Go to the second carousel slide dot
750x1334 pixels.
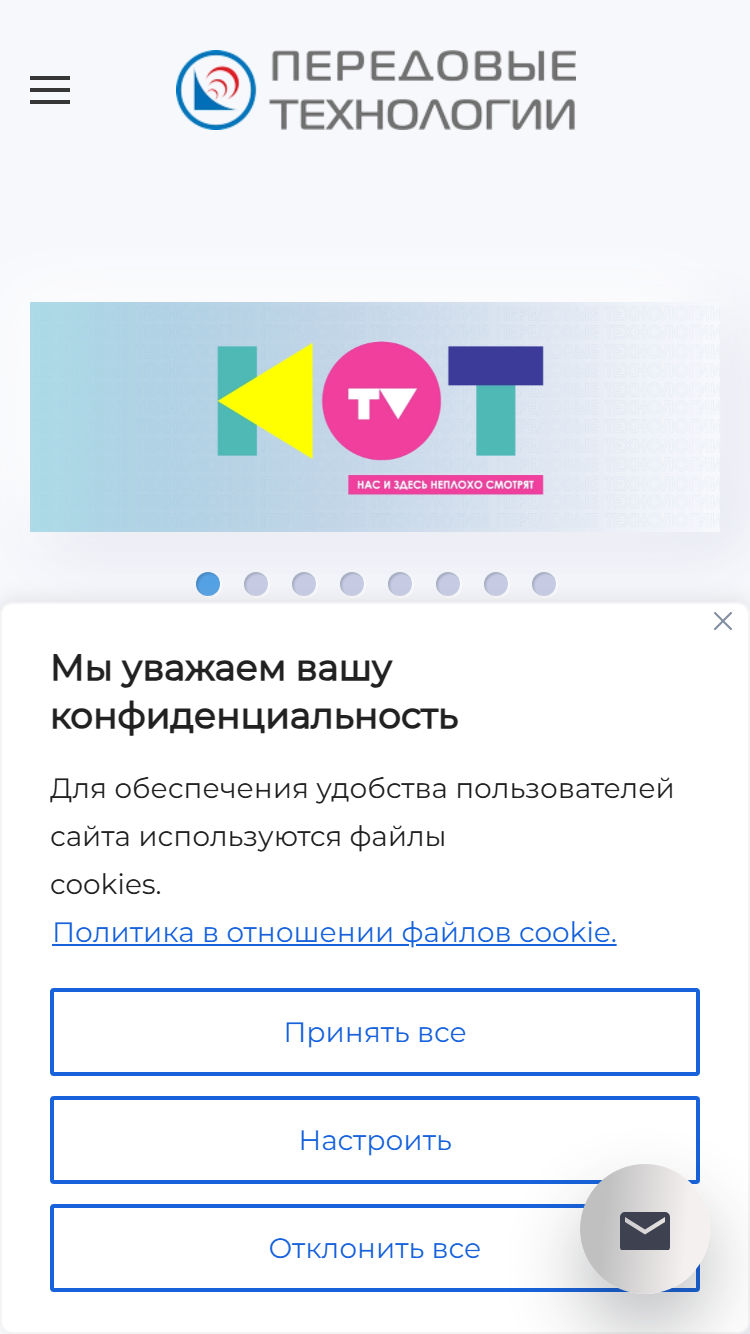point(256,584)
